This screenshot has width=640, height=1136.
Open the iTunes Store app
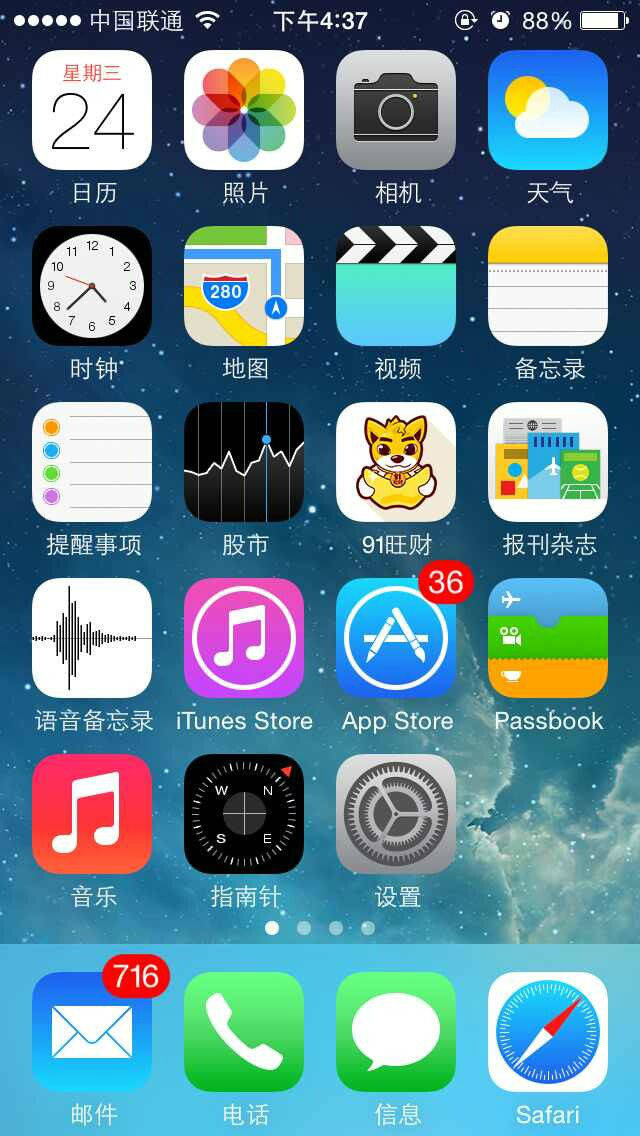point(244,638)
